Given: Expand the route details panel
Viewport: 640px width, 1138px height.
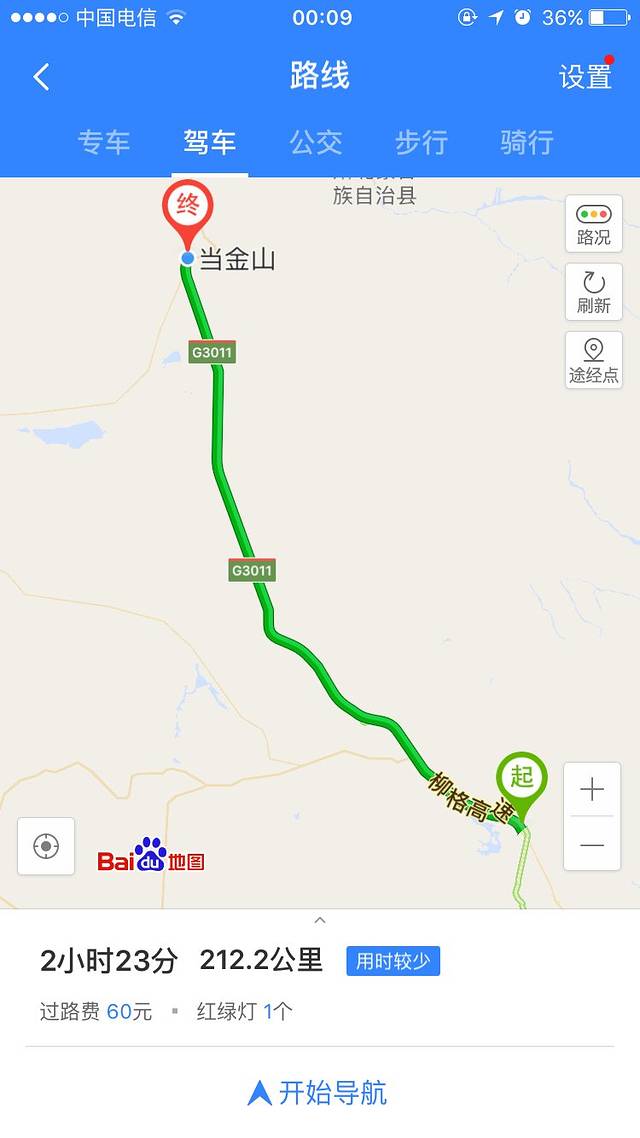Looking at the screenshot, I should coord(320,920).
